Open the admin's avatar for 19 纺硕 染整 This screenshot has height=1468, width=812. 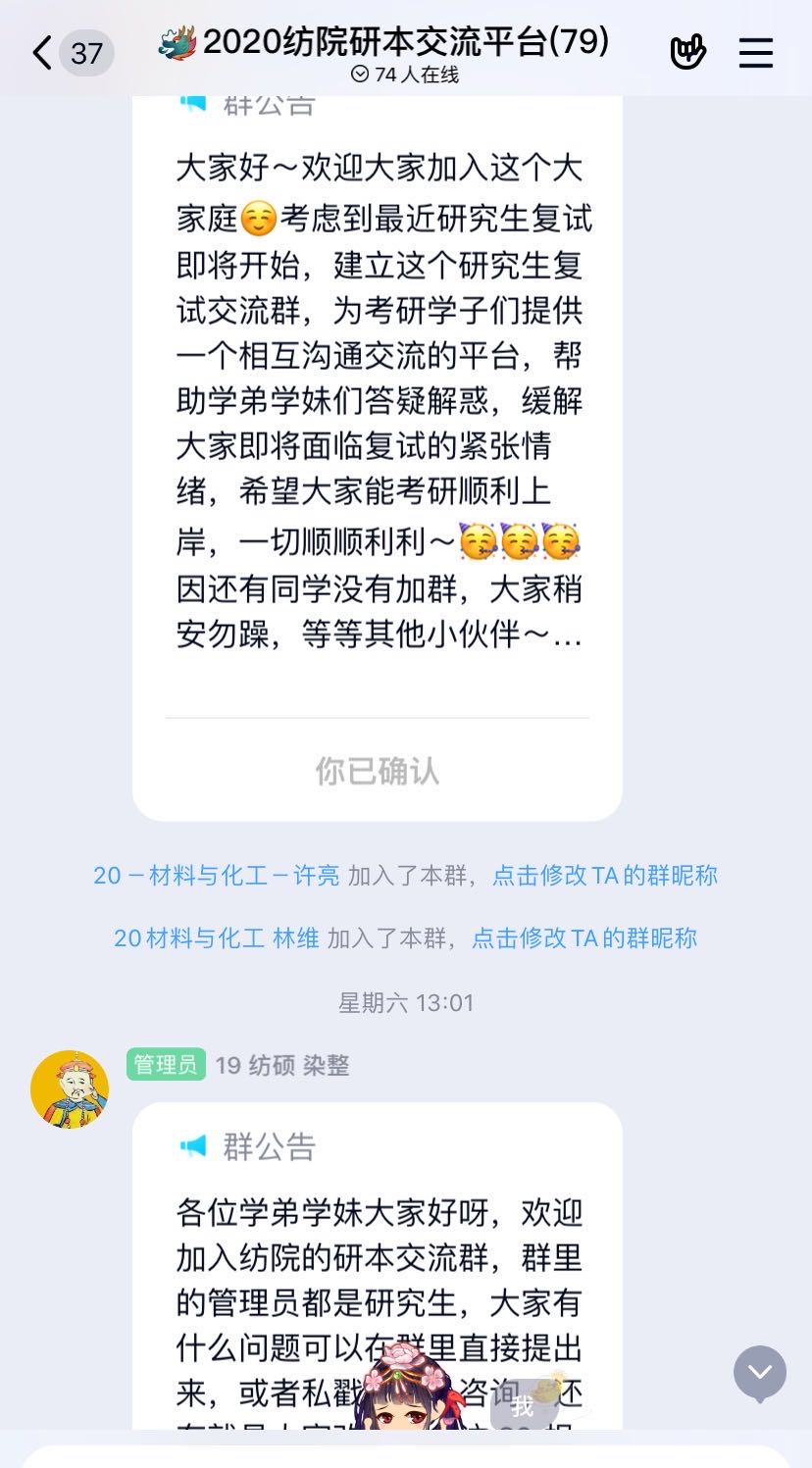coord(70,1089)
